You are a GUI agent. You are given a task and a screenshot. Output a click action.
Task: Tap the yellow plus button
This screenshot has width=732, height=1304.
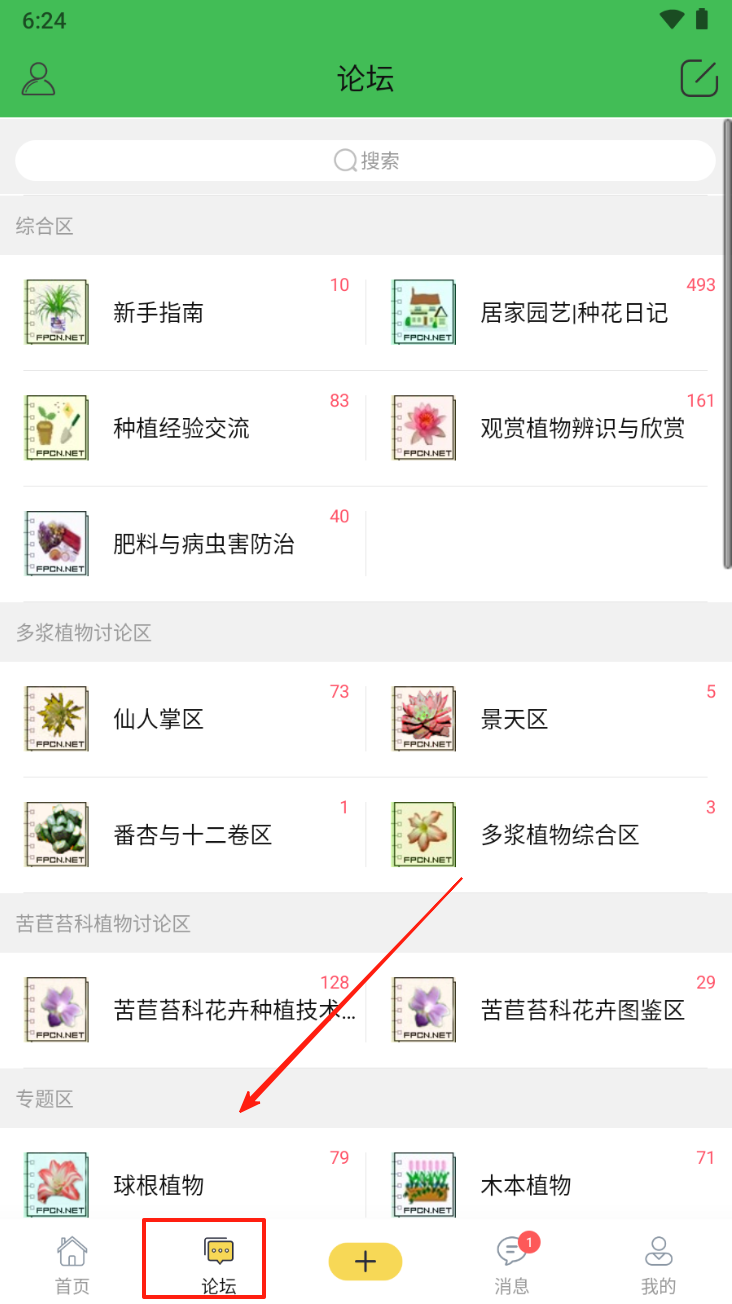pyautogui.click(x=365, y=1262)
